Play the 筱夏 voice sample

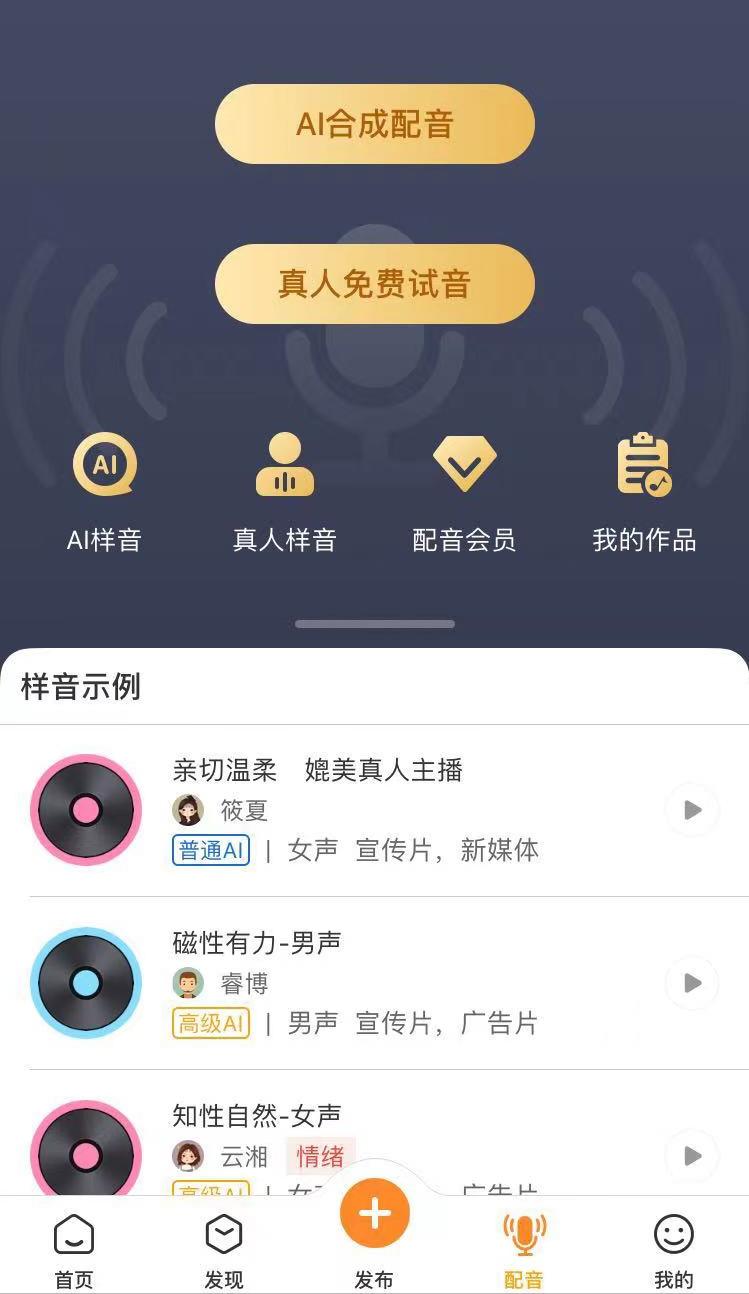691,810
